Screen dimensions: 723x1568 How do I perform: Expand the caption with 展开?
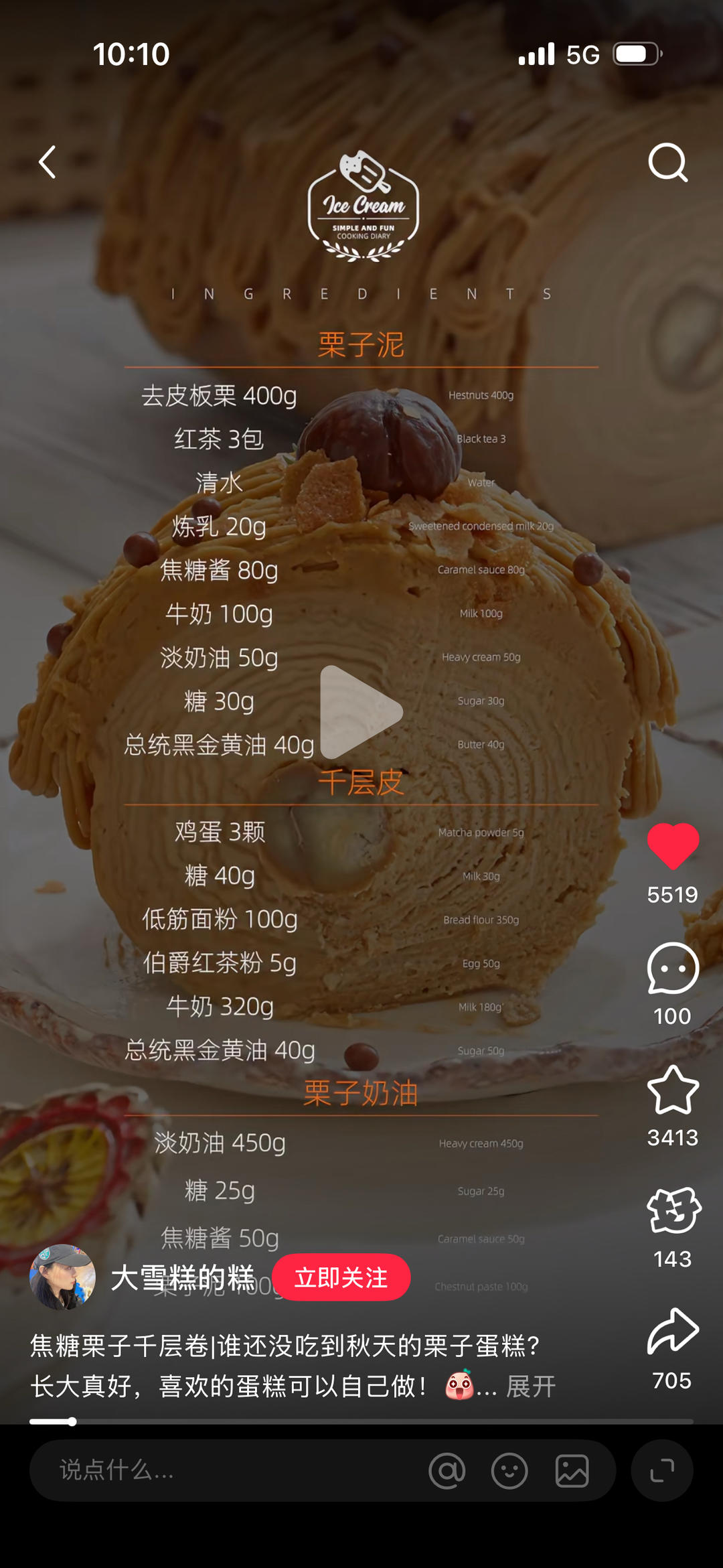click(531, 1386)
